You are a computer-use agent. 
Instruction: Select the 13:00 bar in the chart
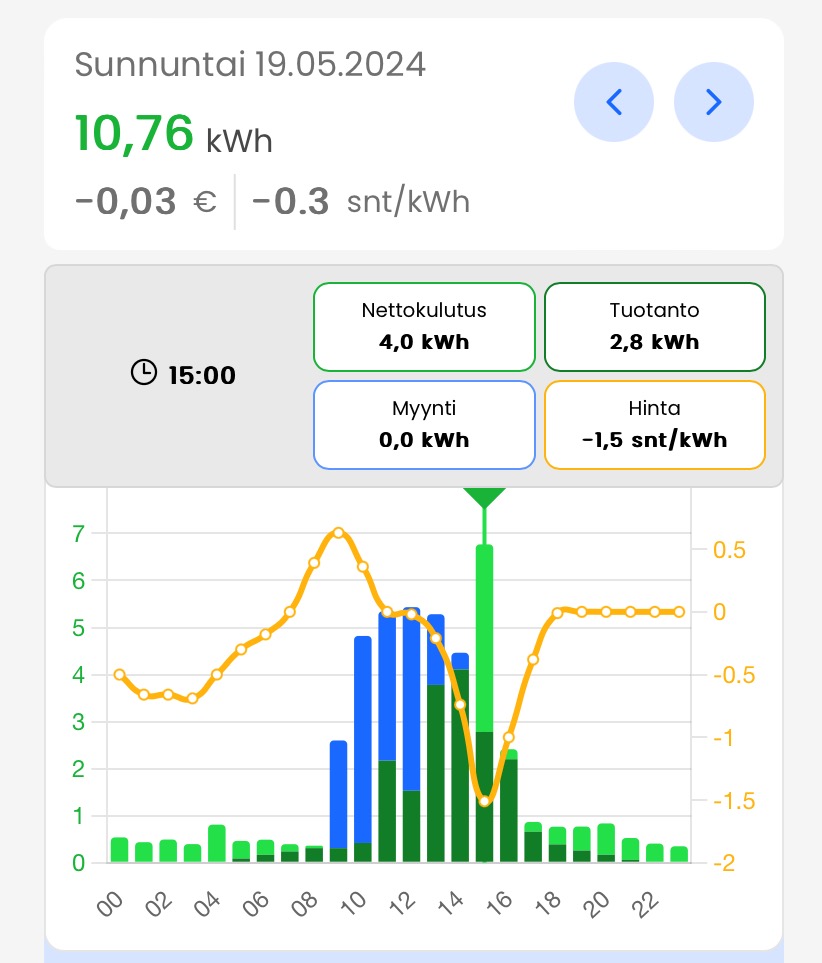pos(436,738)
